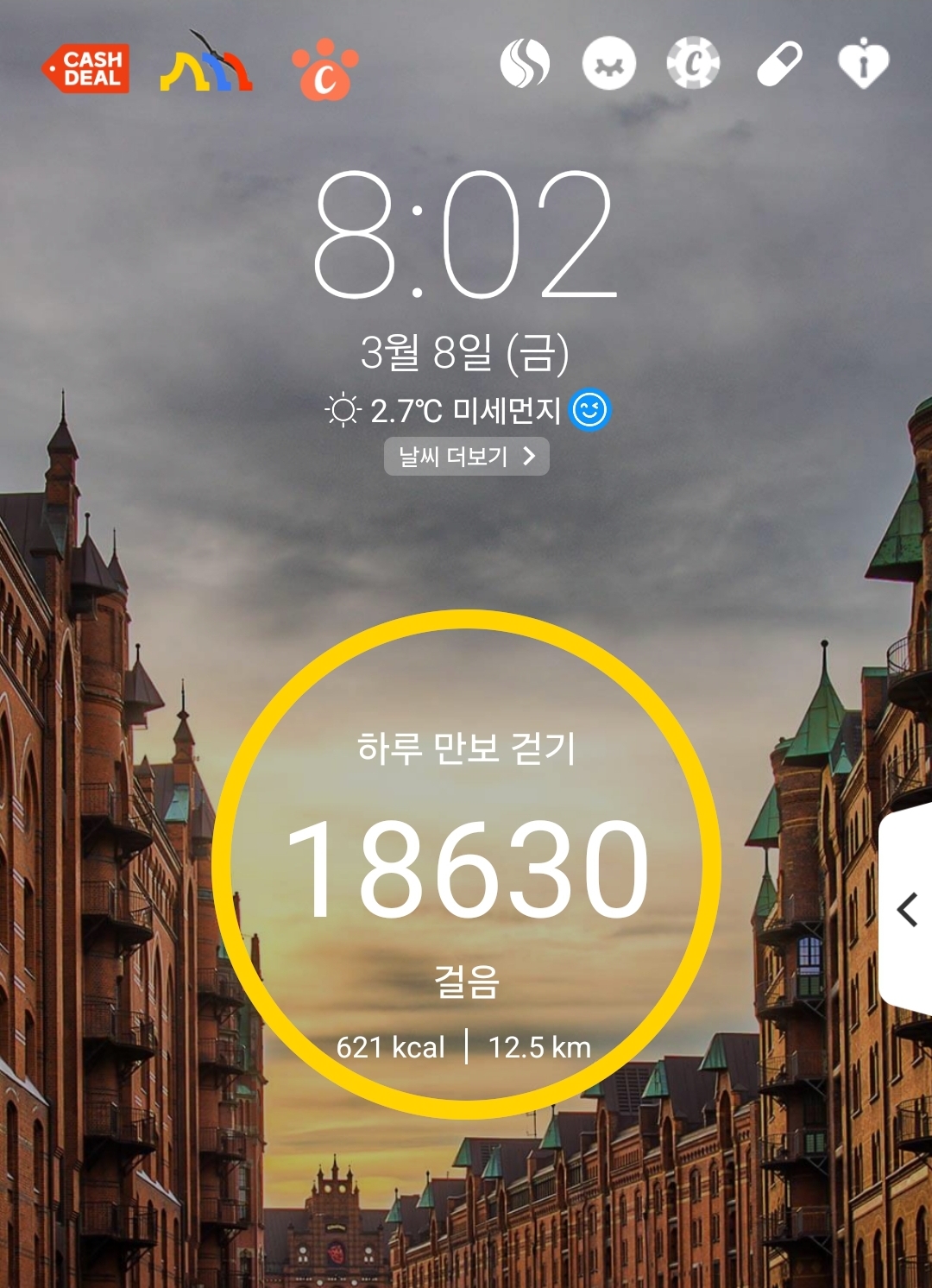Tap the colorful bridge-with-bird icon

(206, 63)
